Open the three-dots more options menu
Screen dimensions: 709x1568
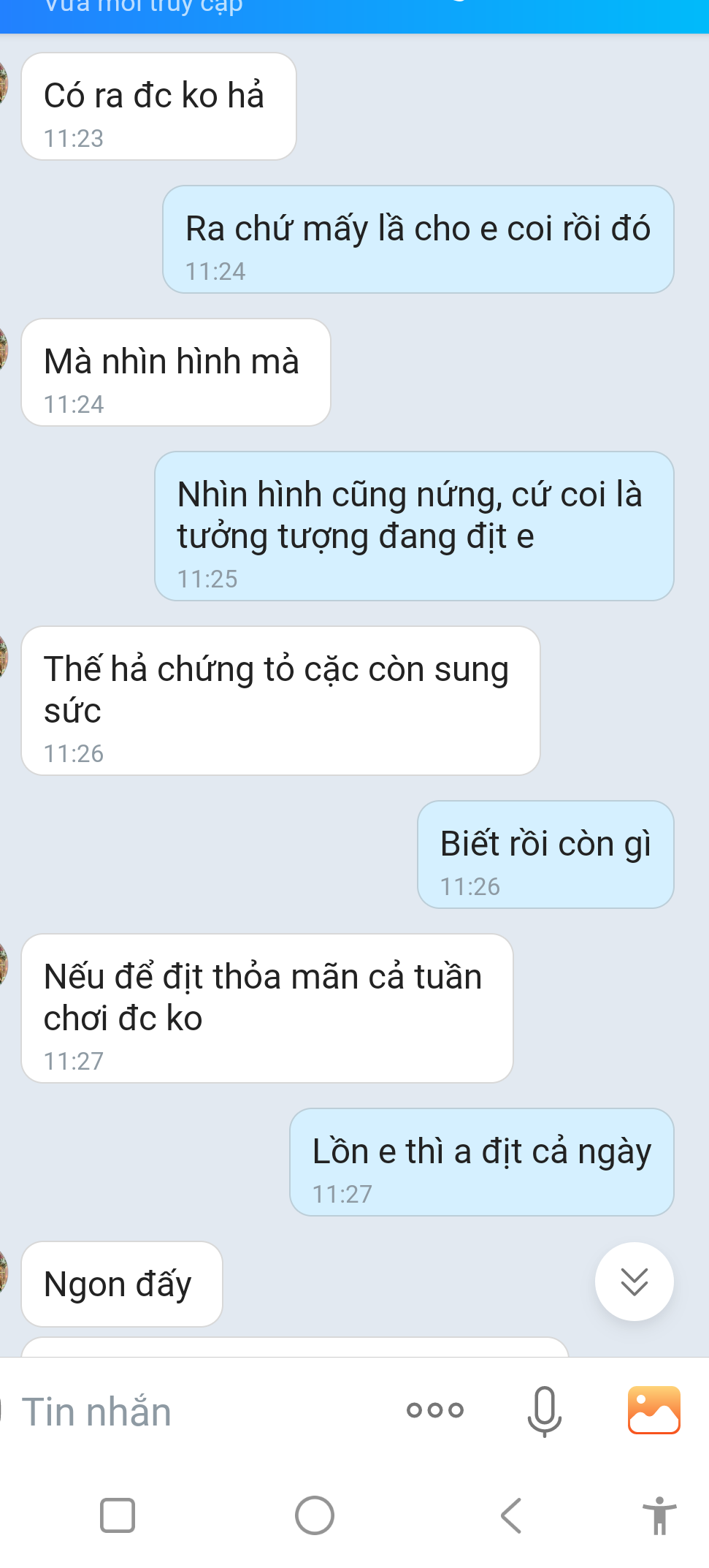(x=435, y=1410)
